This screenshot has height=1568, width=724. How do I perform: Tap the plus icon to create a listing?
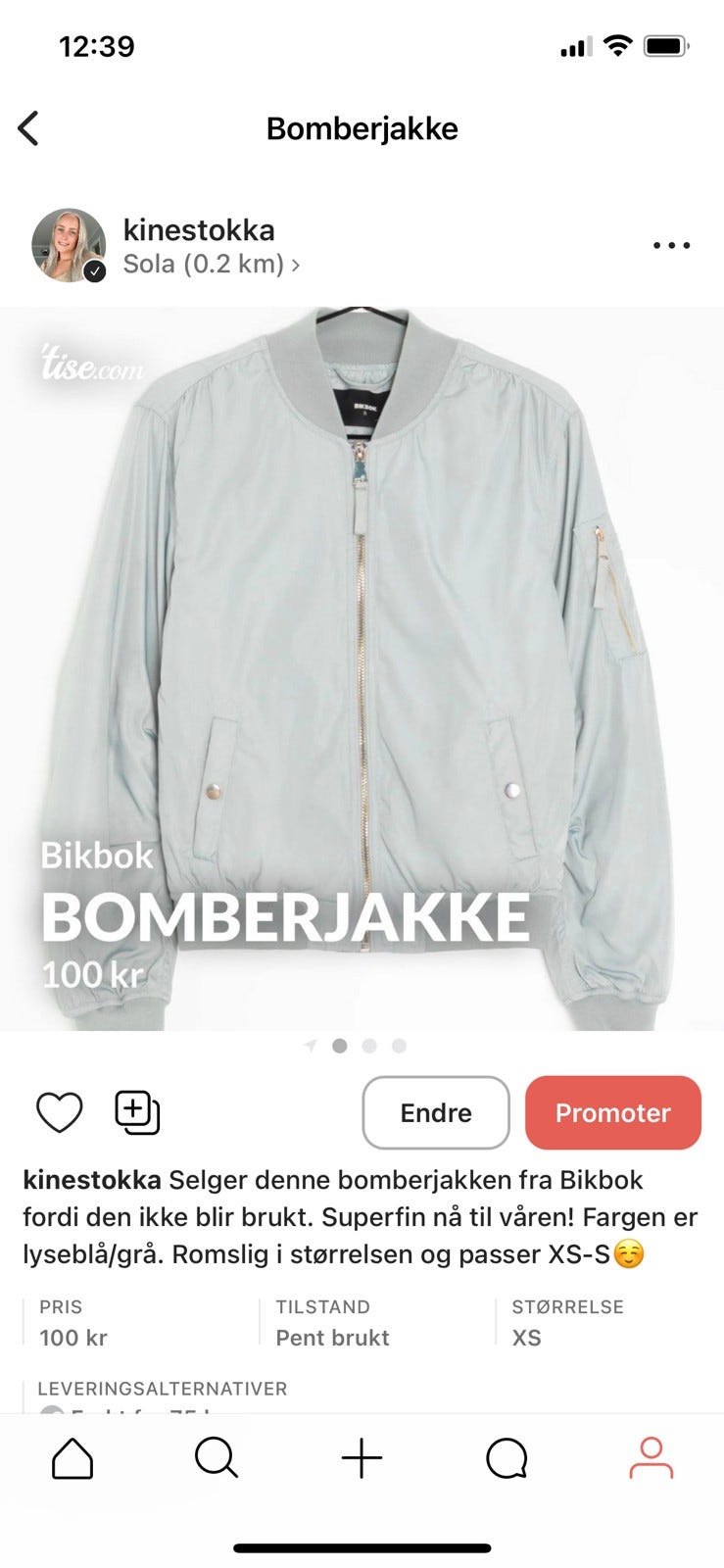pyautogui.click(x=362, y=1457)
